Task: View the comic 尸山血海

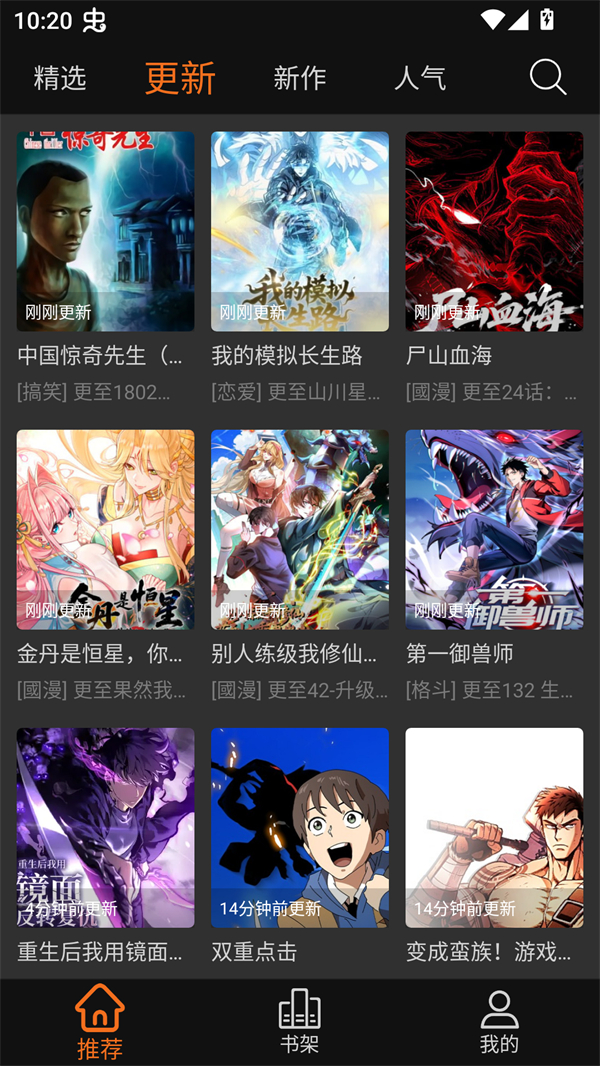Action: 494,232
